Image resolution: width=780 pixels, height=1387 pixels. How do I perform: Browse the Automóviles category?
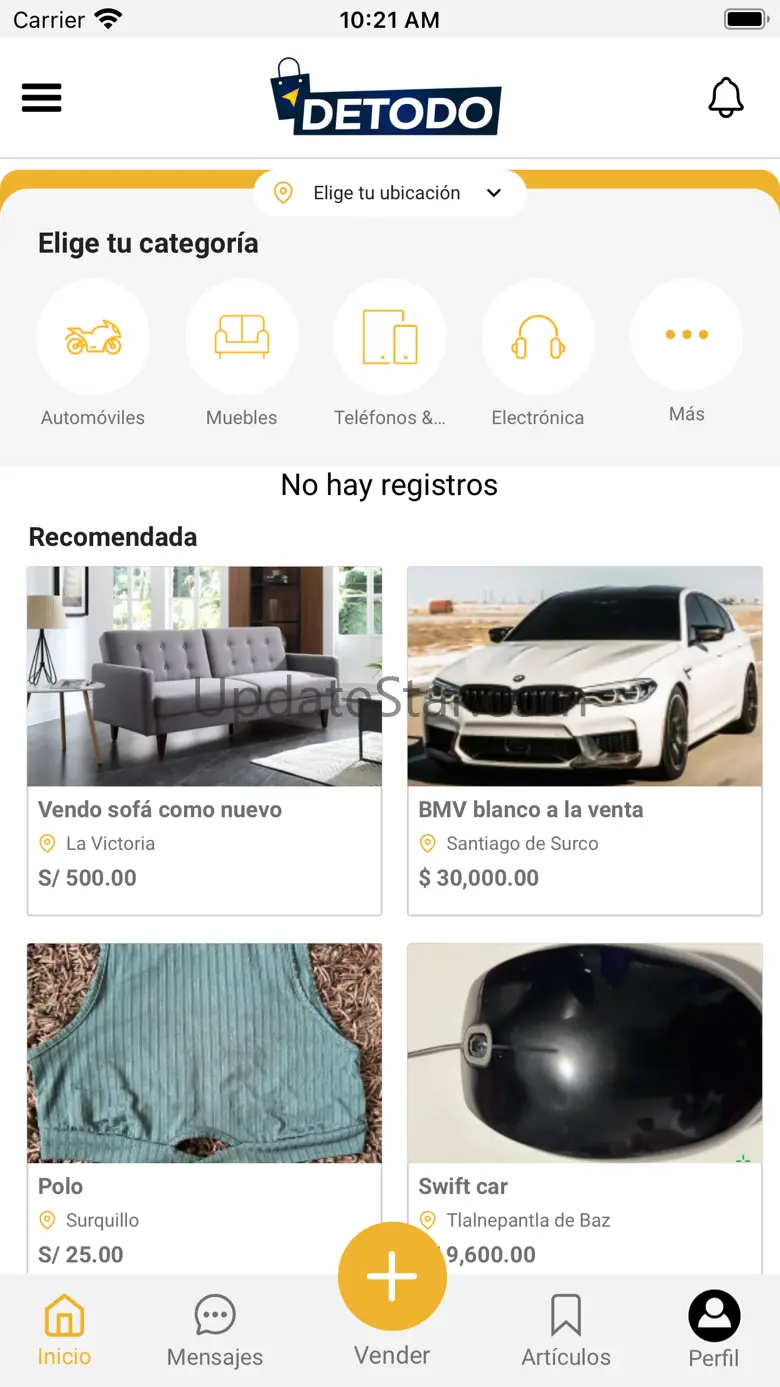click(93, 337)
